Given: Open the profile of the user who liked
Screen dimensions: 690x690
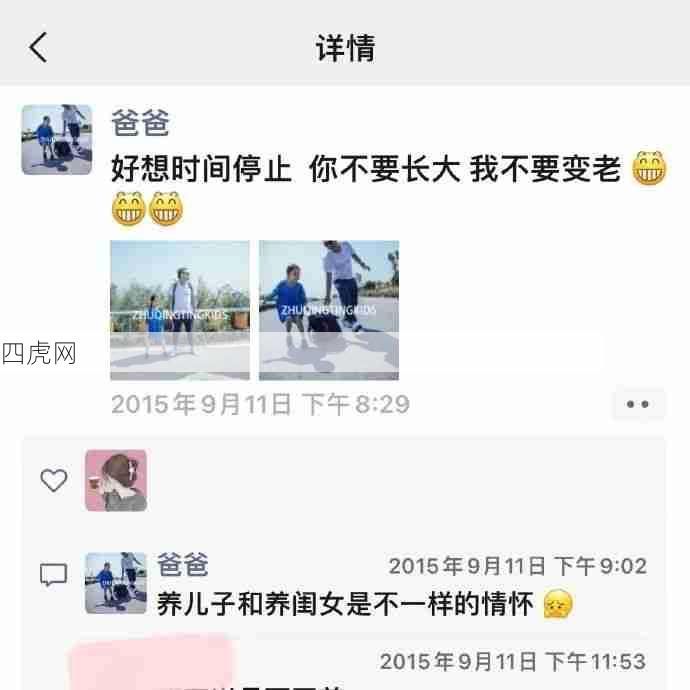Looking at the screenshot, I should [116, 480].
